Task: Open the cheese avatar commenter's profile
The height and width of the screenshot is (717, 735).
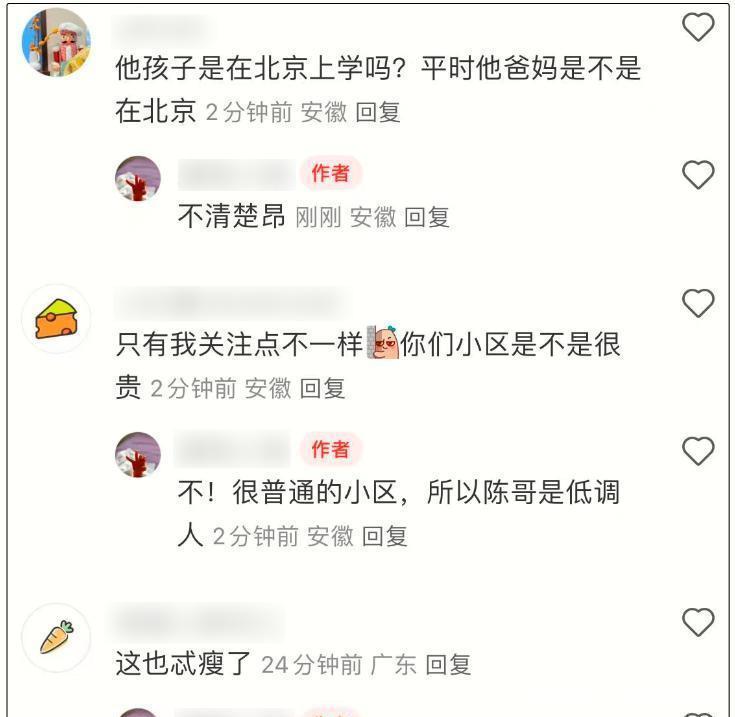Action: click(56, 319)
